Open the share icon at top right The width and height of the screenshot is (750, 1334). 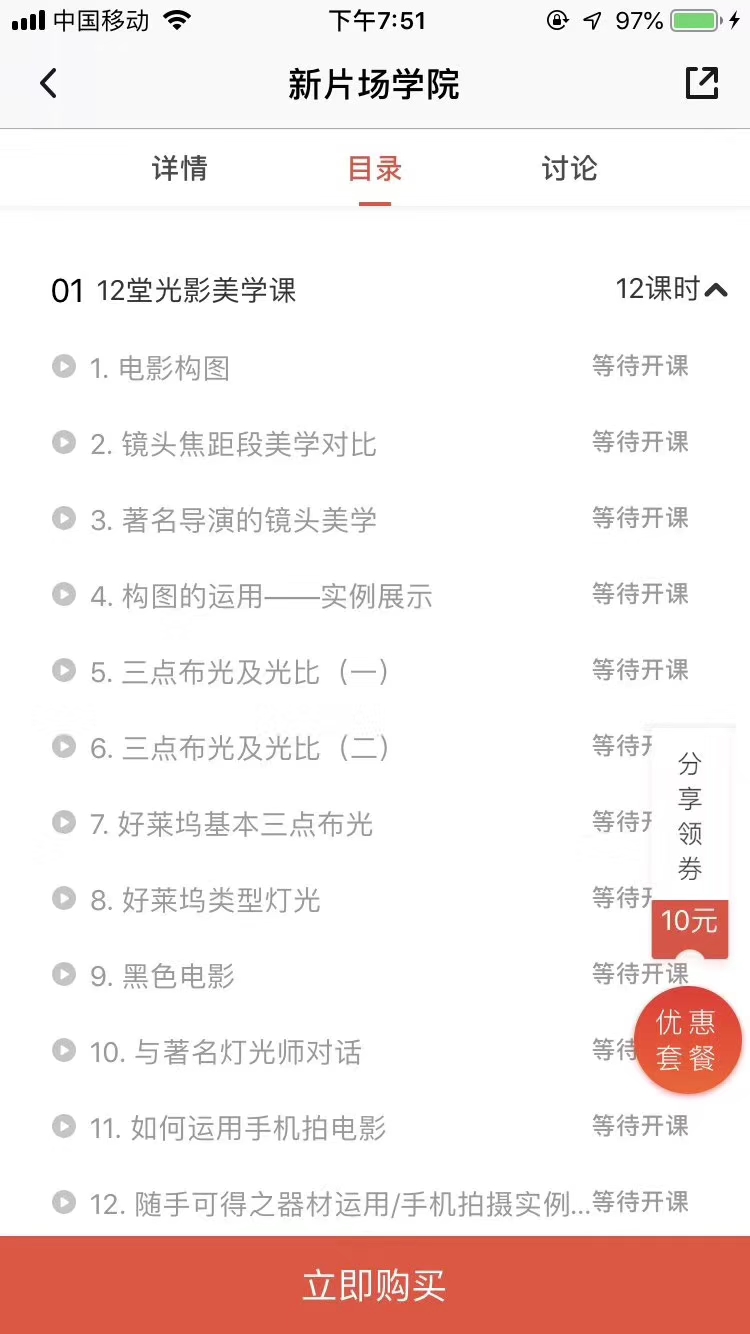[702, 83]
